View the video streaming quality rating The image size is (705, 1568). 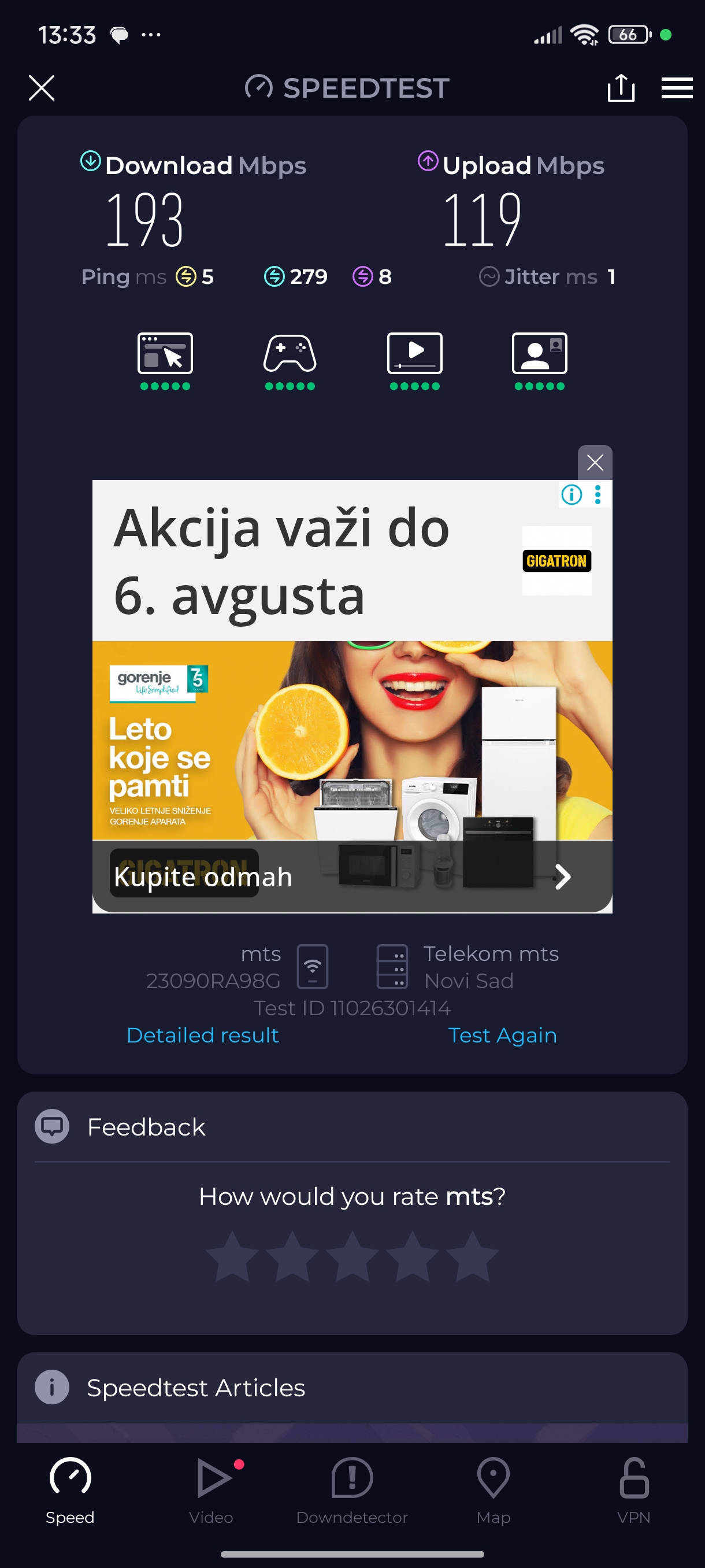[x=415, y=360]
